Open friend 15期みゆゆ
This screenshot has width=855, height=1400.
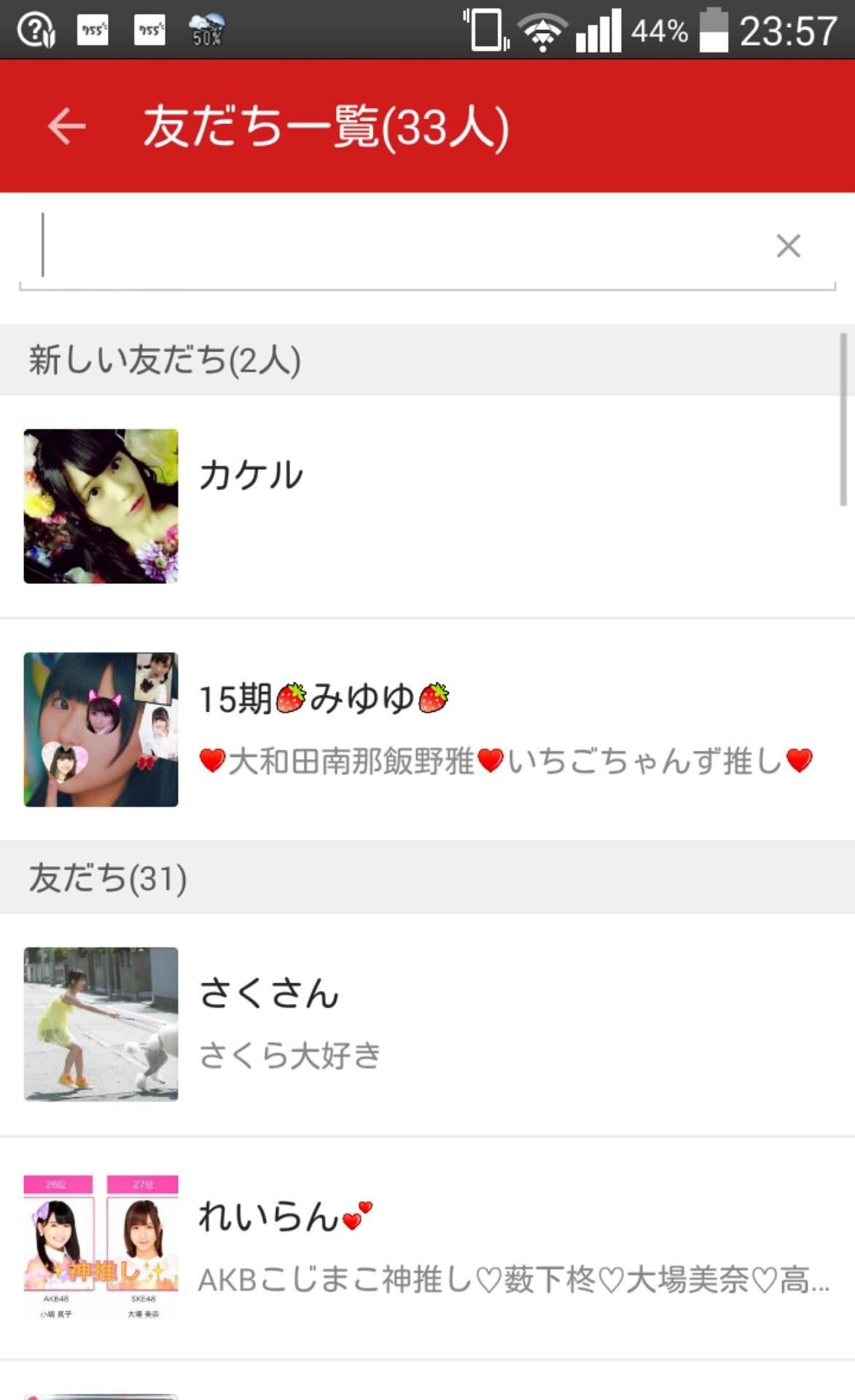pos(427,730)
